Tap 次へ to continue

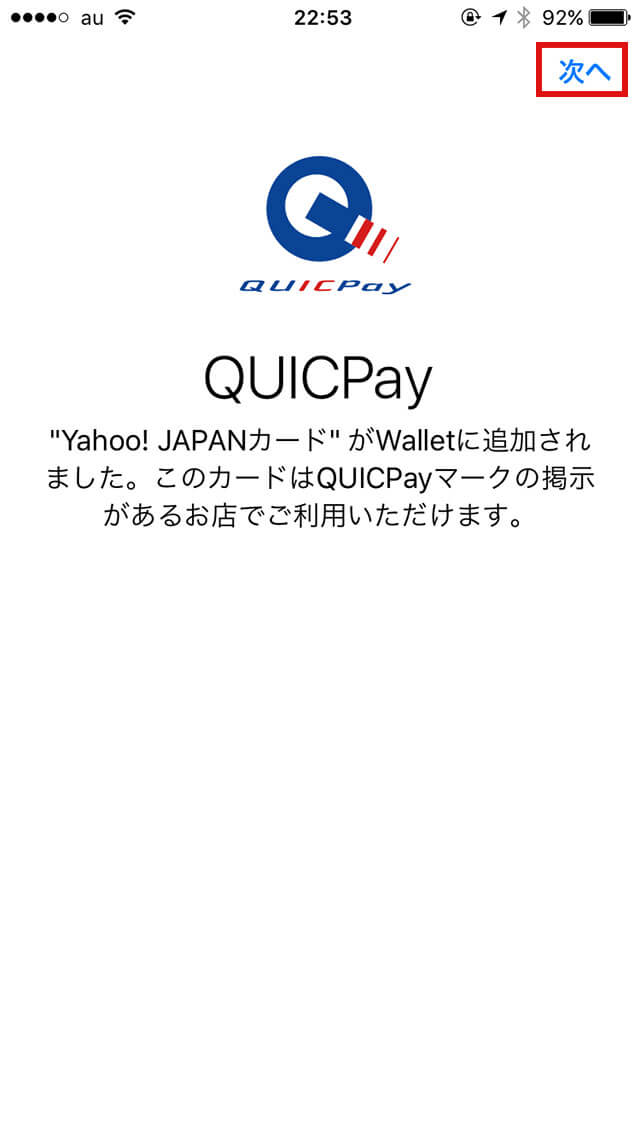tap(583, 71)
